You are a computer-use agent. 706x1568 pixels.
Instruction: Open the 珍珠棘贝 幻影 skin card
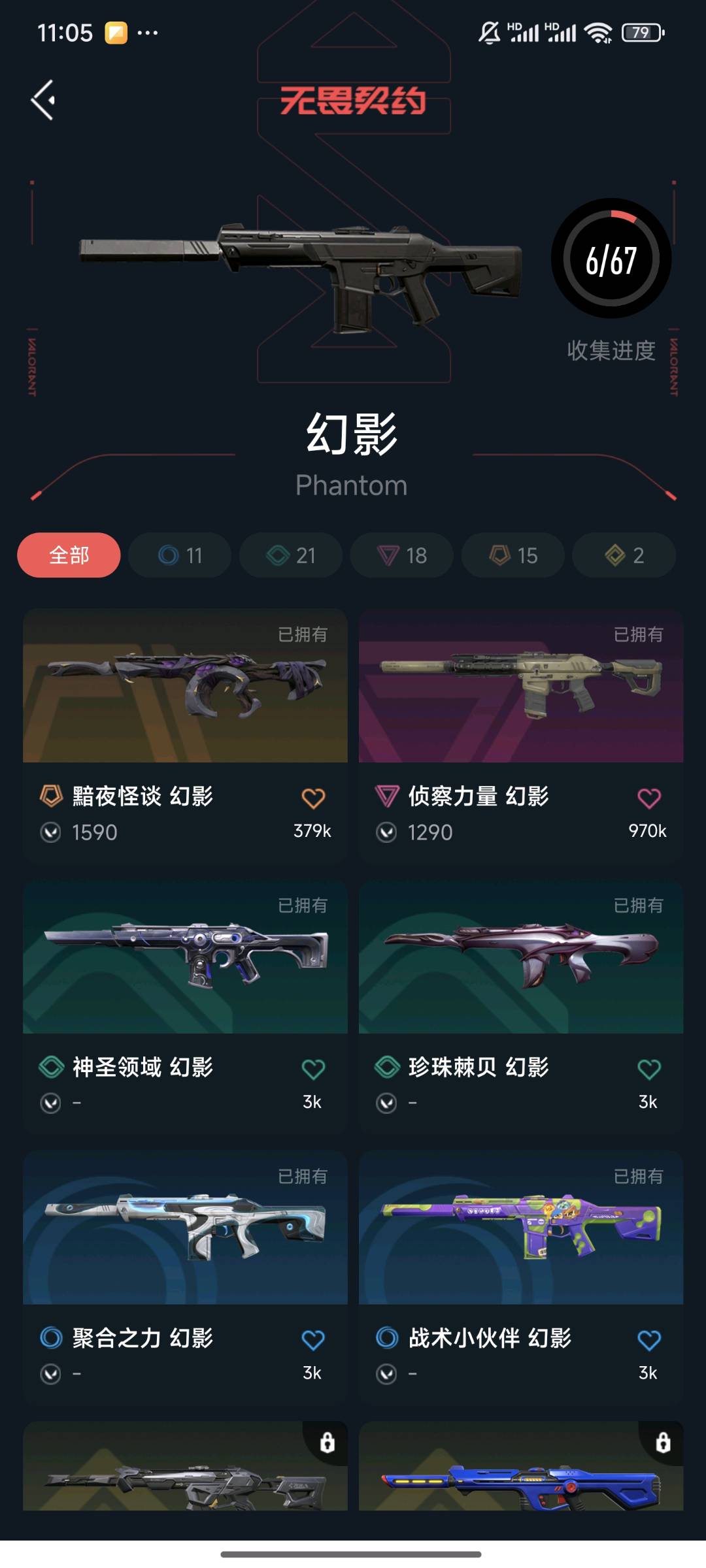[521, 957]
